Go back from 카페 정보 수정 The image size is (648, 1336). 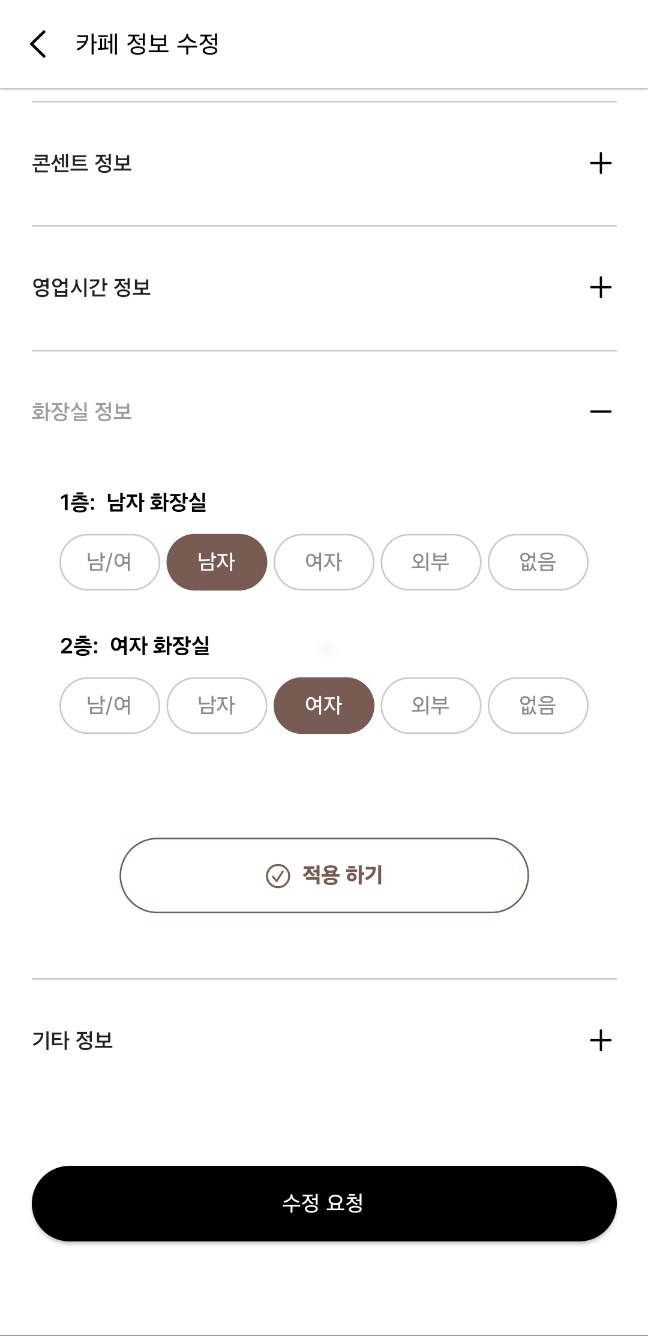(x=38, y=44)
